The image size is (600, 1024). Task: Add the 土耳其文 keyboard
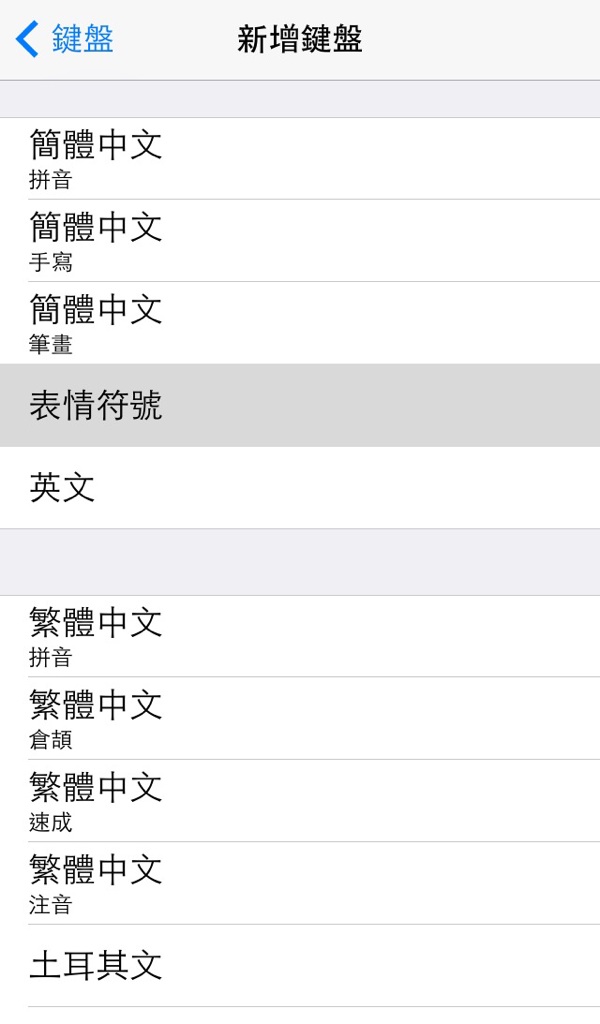300,965
